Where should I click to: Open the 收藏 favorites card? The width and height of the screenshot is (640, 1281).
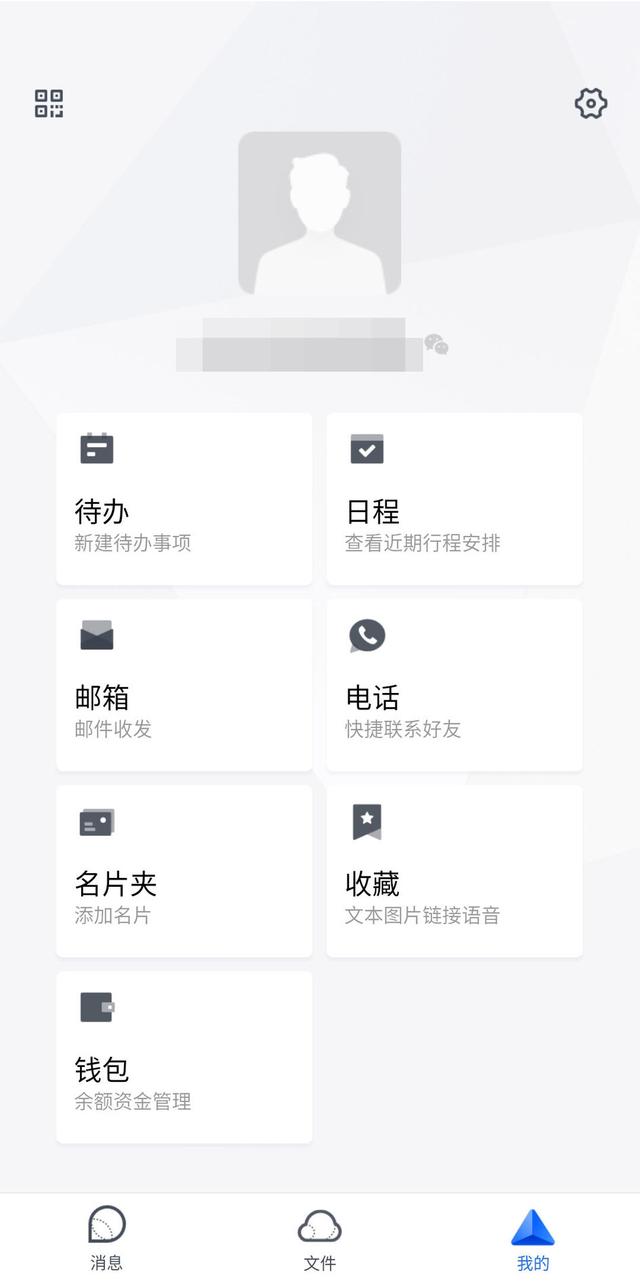click(454, 870)
